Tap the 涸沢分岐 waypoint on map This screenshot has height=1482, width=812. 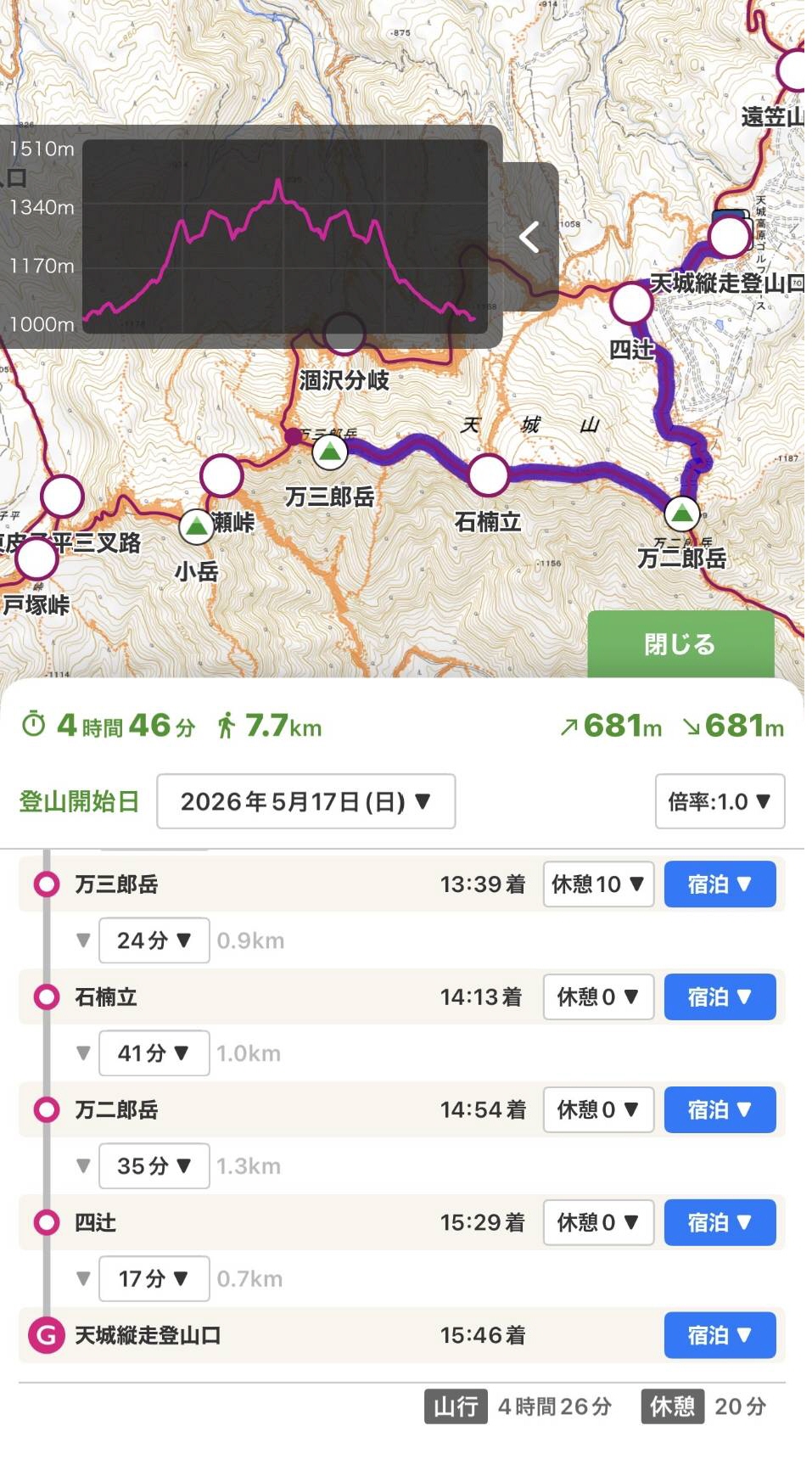(x=344, y=334)
